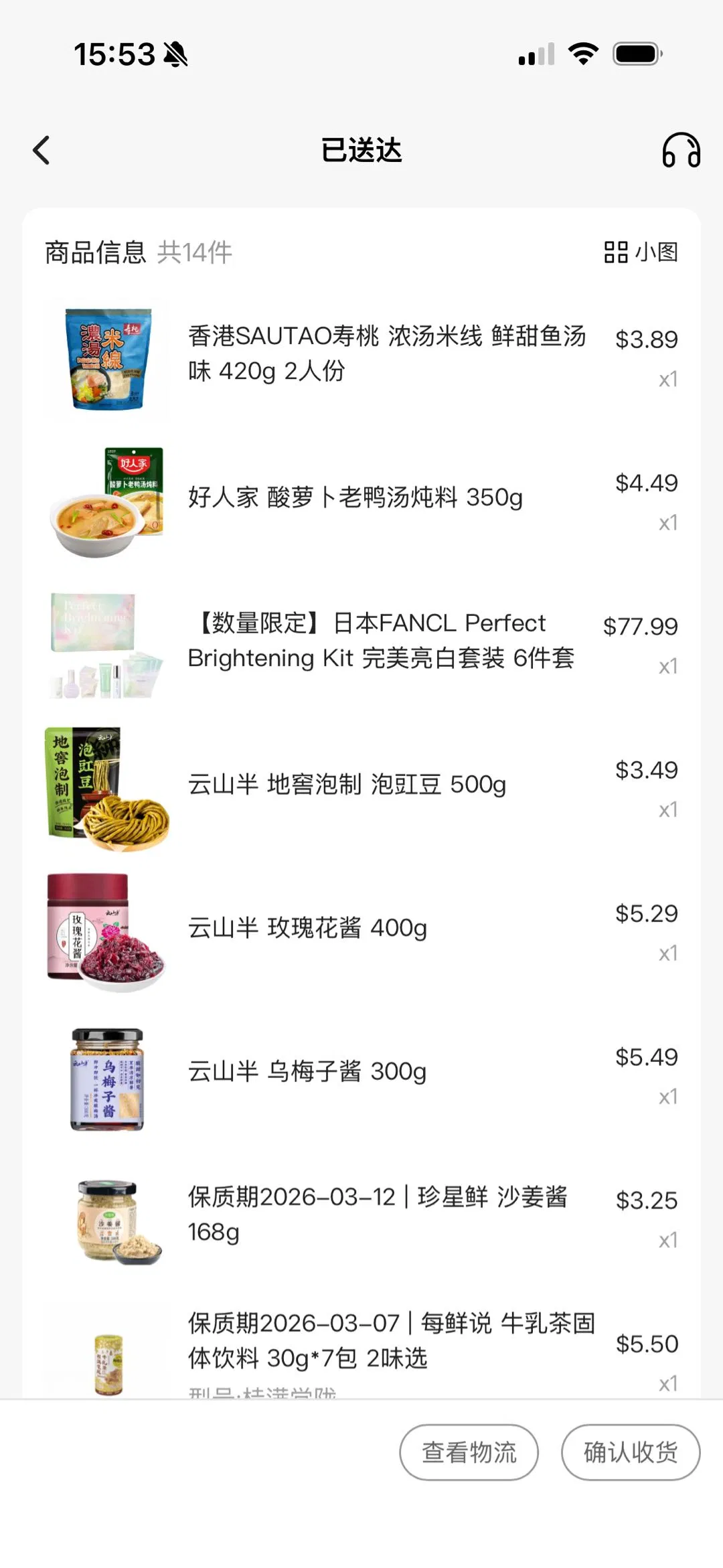Open the 香港SAUTAO寿桃 浓汤米线 item
The image size is (723, 1568).
coord(386,353)
